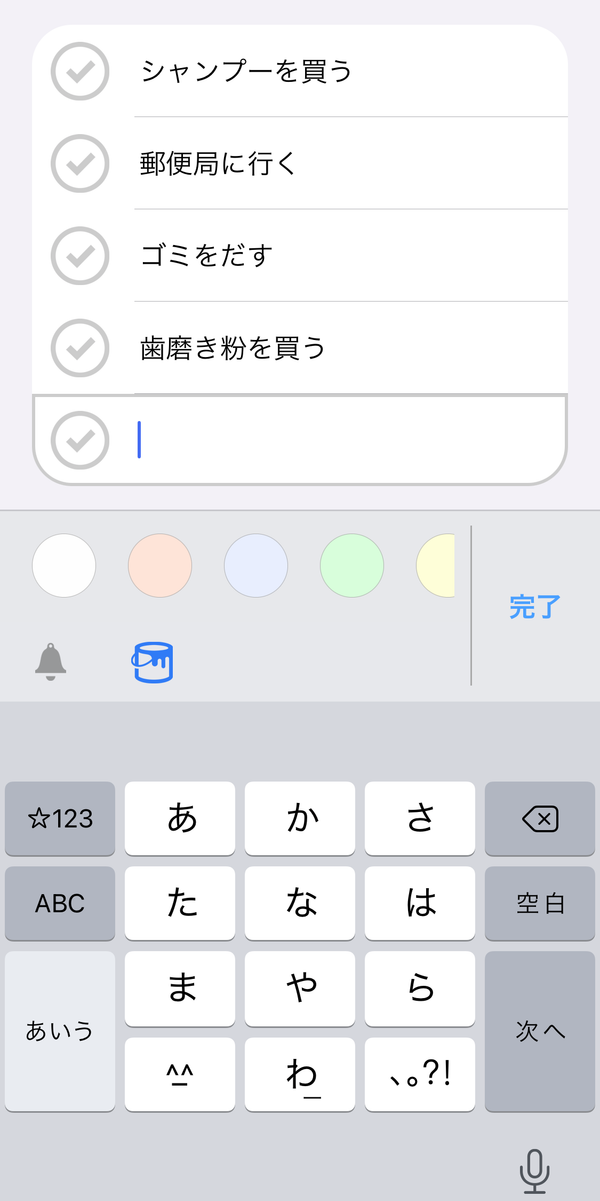Open the reminder bell option

(51, 662)
